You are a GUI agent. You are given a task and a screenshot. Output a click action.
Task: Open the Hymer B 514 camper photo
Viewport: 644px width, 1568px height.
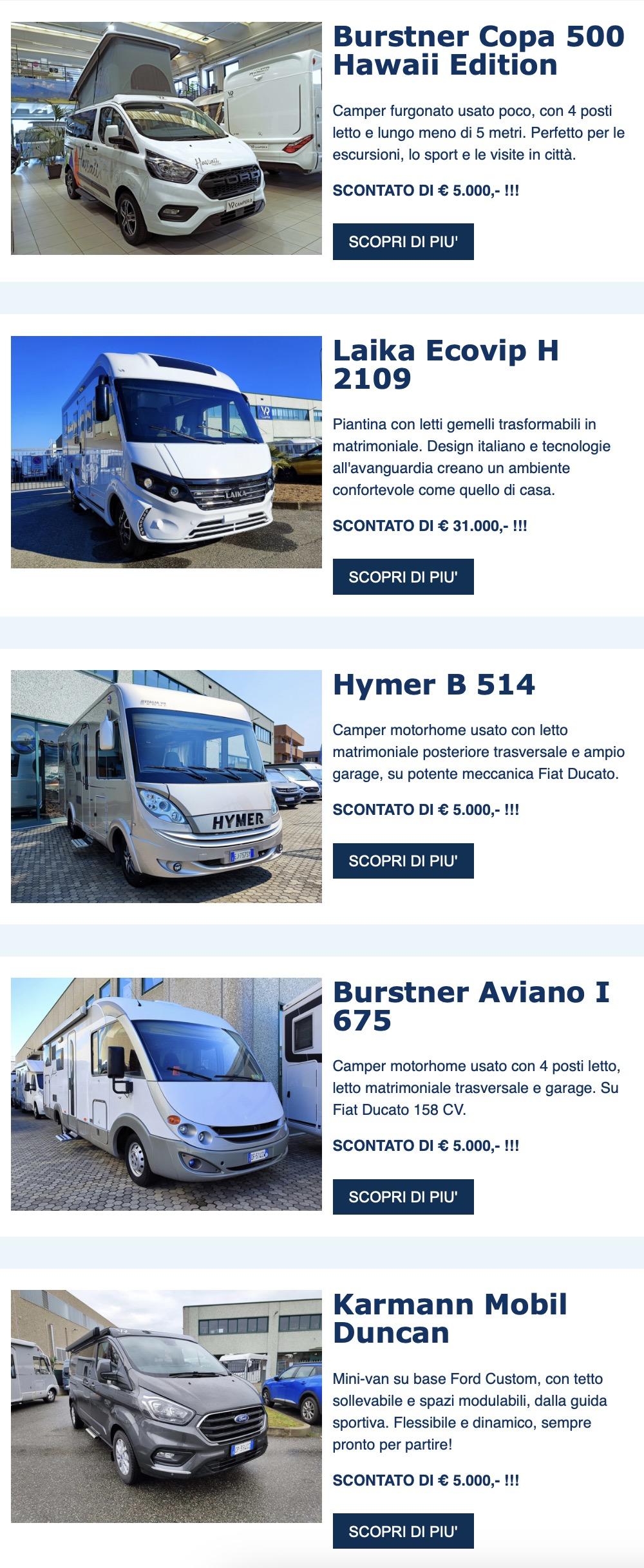[x=166, y=786]
